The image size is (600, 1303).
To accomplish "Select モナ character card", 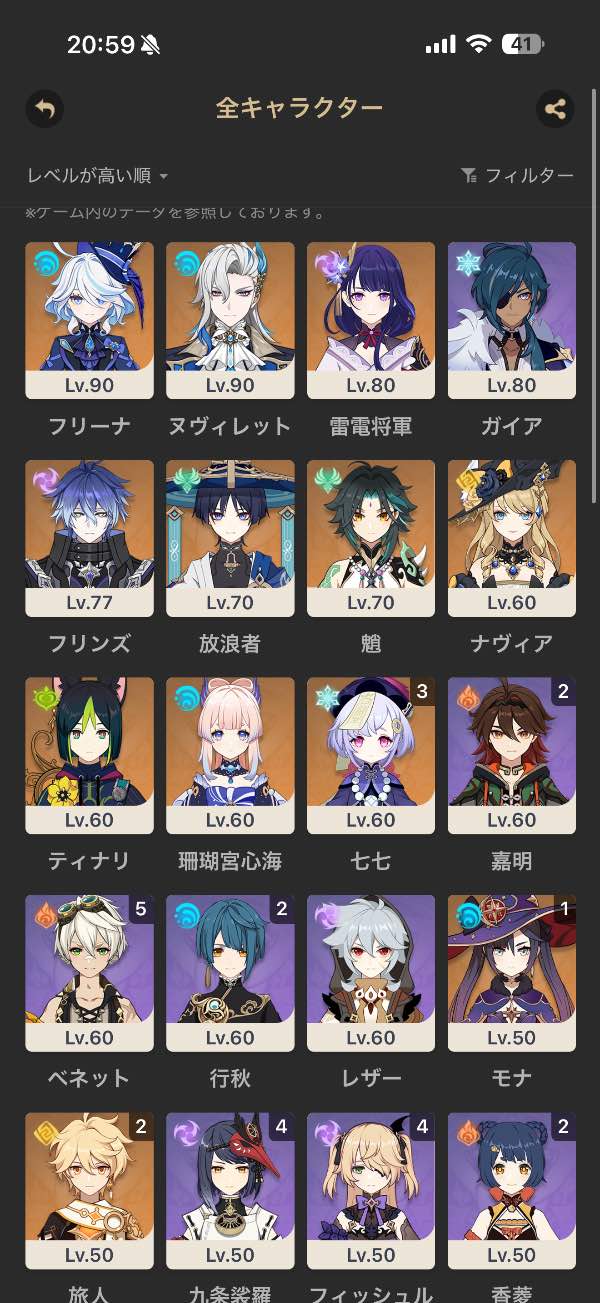I will pos(512,972).
